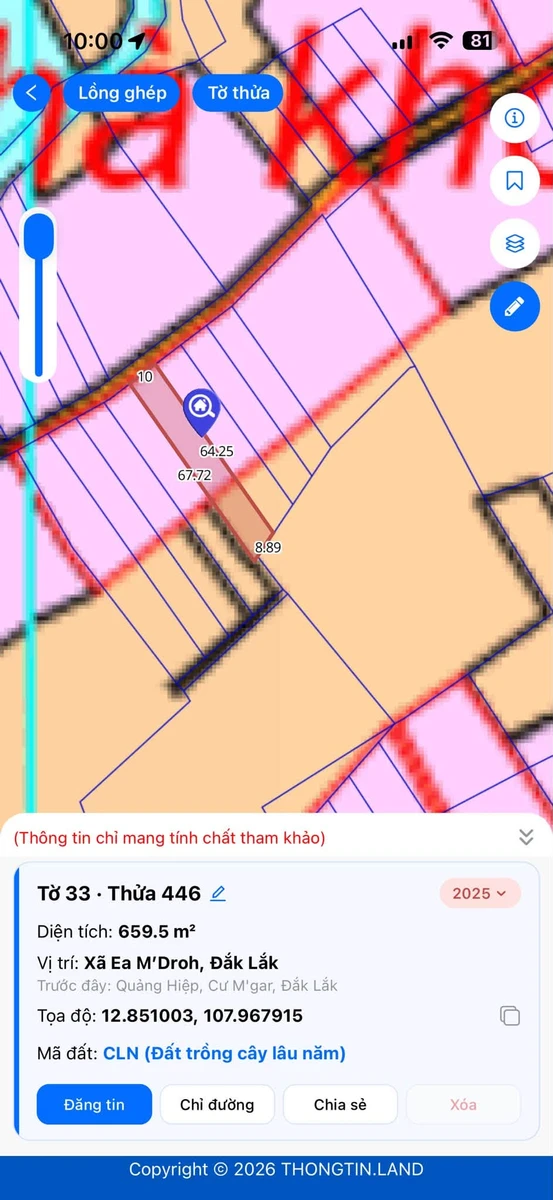Go back with the arrow button
Screen dimensions: 553x1200
[32, 93]
